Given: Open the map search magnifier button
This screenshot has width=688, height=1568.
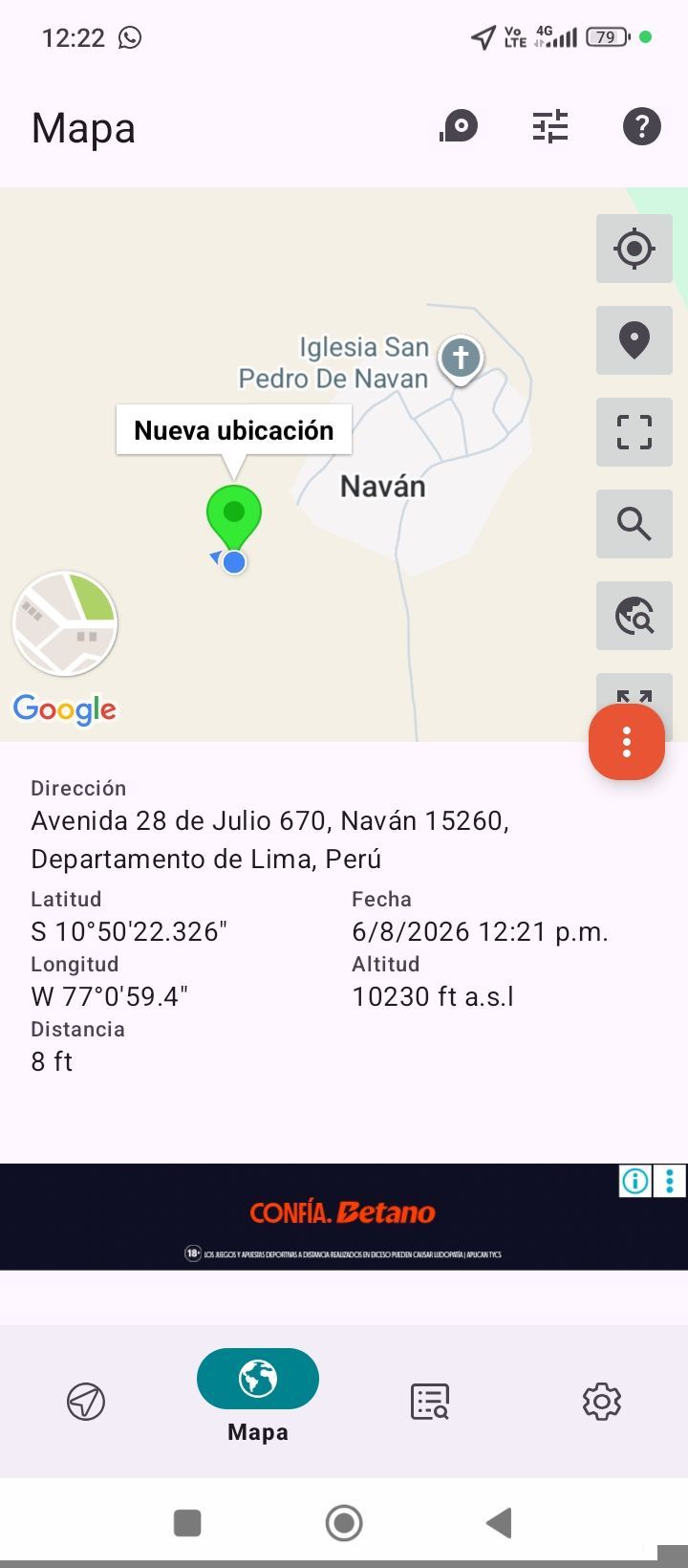Looking at the screenshot, I should pyautogui.click(x=634, y=524).
